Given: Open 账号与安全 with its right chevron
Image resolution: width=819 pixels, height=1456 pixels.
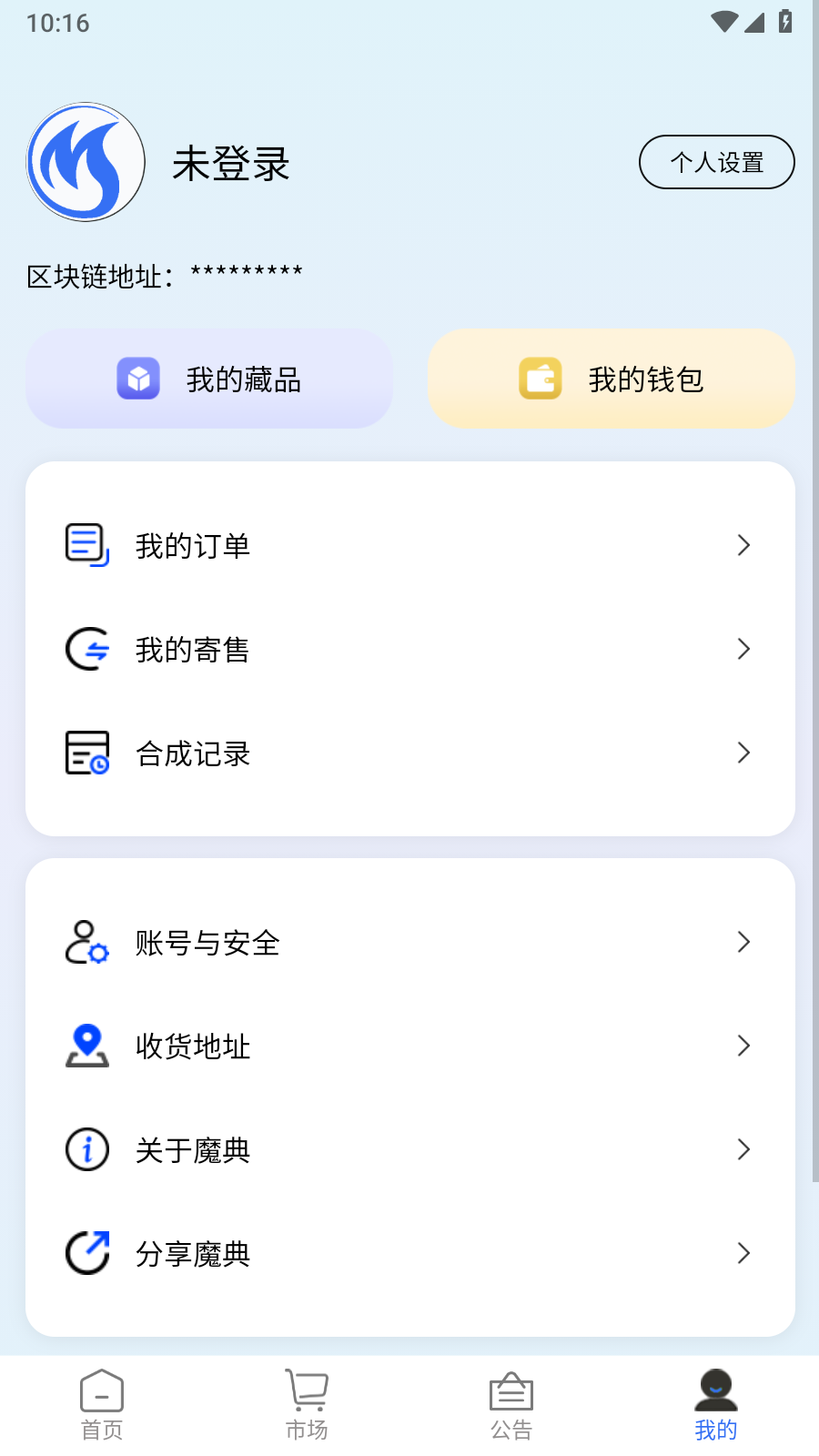Looking at the screenshot, I should [x=744, y=943].
